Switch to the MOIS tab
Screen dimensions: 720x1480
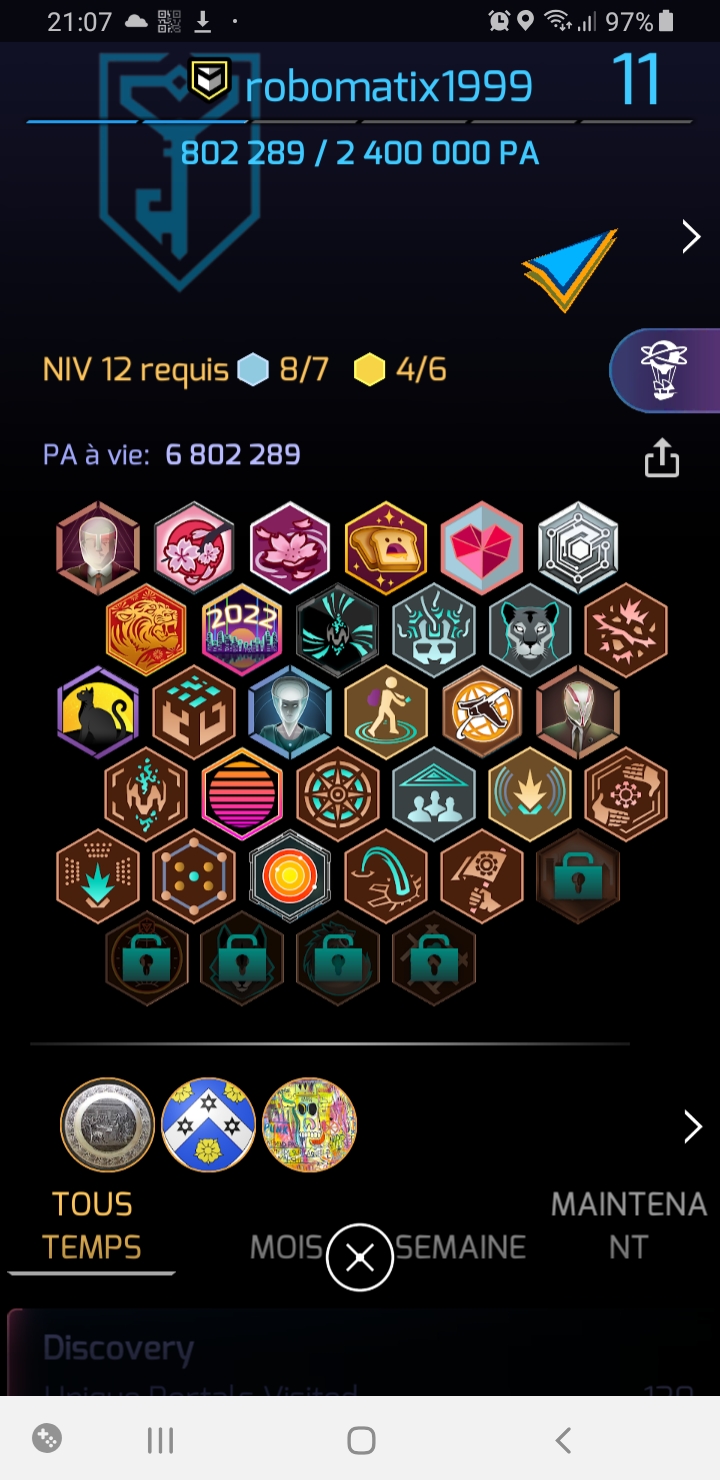(x=285, y=1247)
